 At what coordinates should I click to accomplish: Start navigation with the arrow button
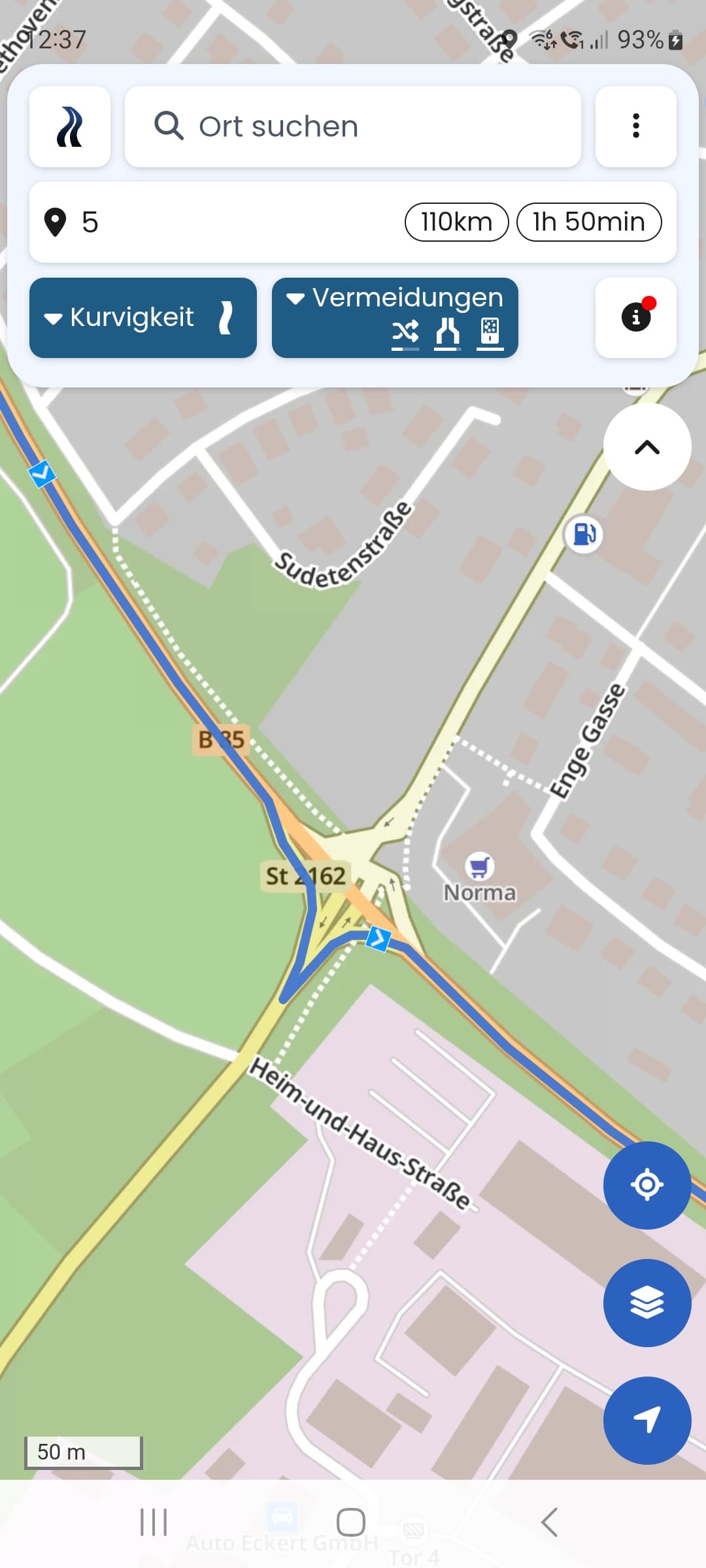point(647,1420)
